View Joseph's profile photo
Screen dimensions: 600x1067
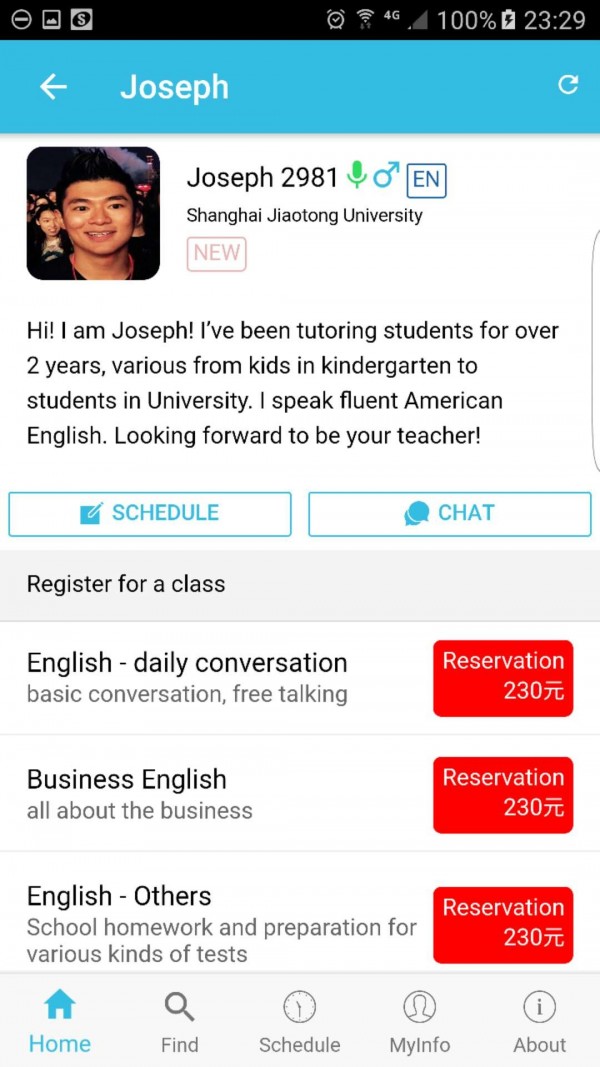point(93,213)
